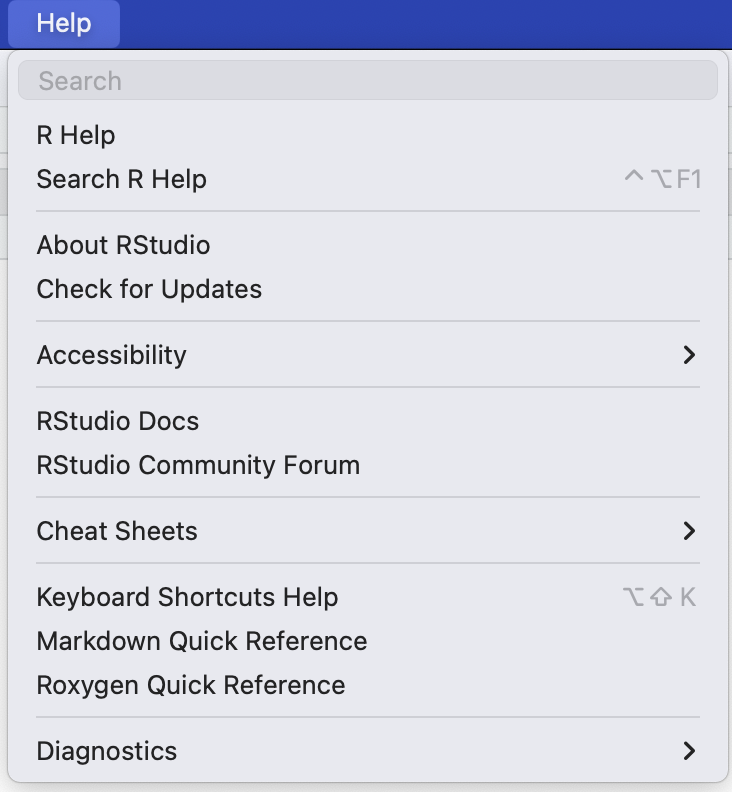Click the Search field in the Help menu
Image resolution: width=732 pixels, height=792 pixels.
[x=366, y=79]
